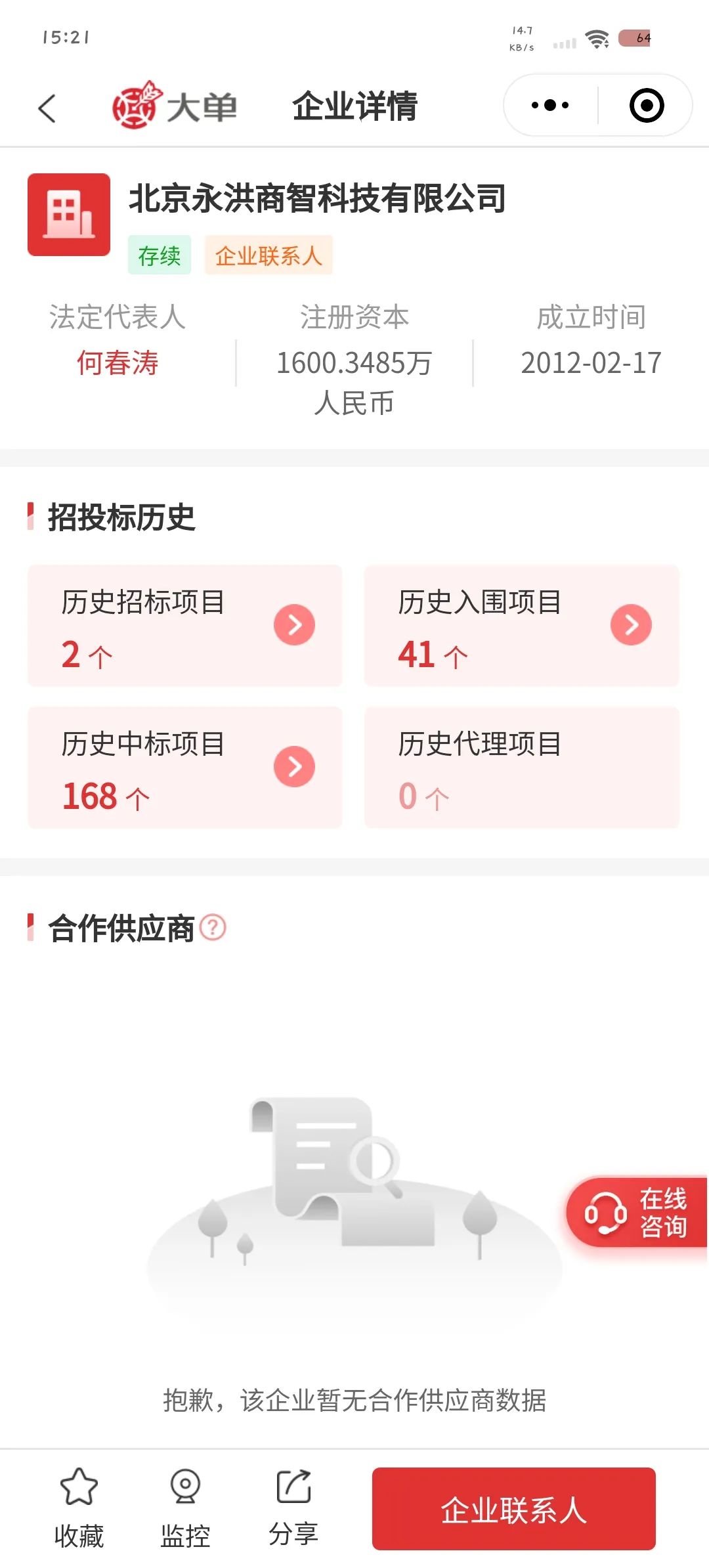This screenshot has width=709, height=1568.
Task: Open legal representative 何春涛's profile
Action: [118, 363]
